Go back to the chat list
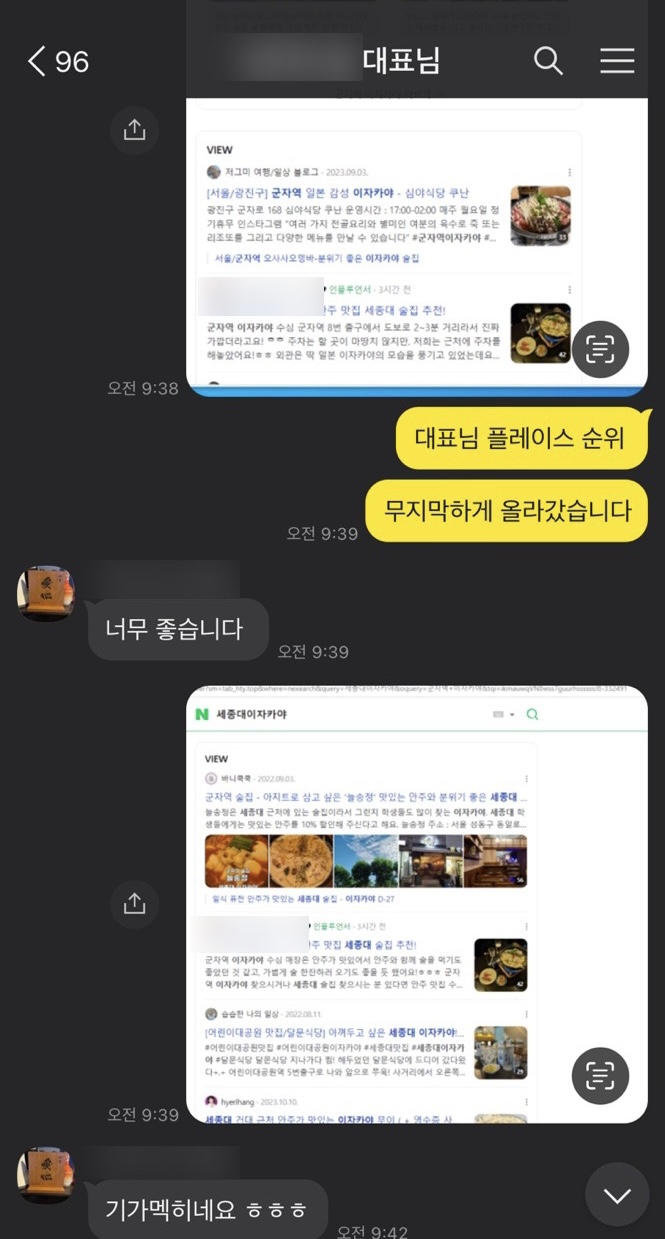The image size is (665, 1239). 38,61
